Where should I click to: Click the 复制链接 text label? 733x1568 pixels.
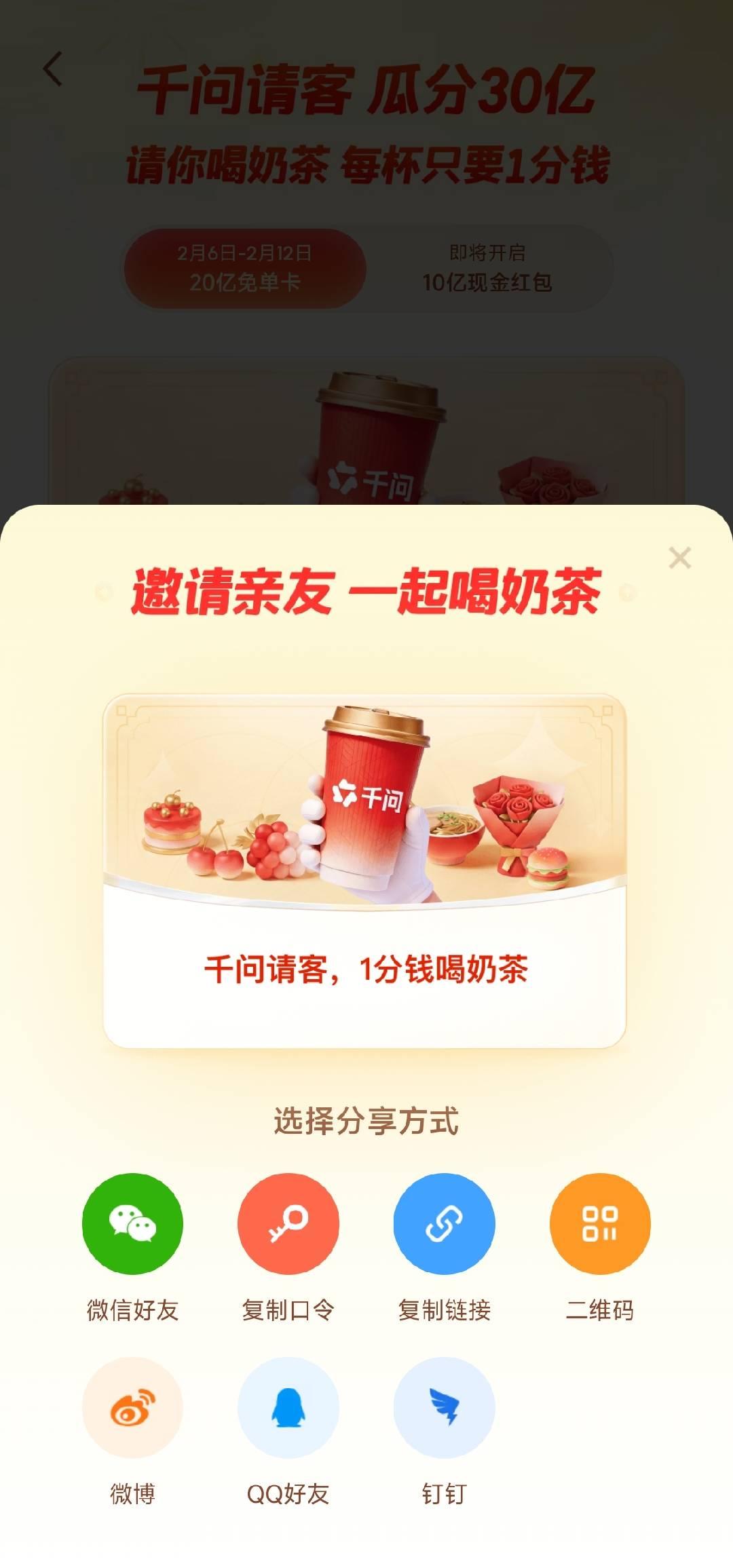point(444,1306)
